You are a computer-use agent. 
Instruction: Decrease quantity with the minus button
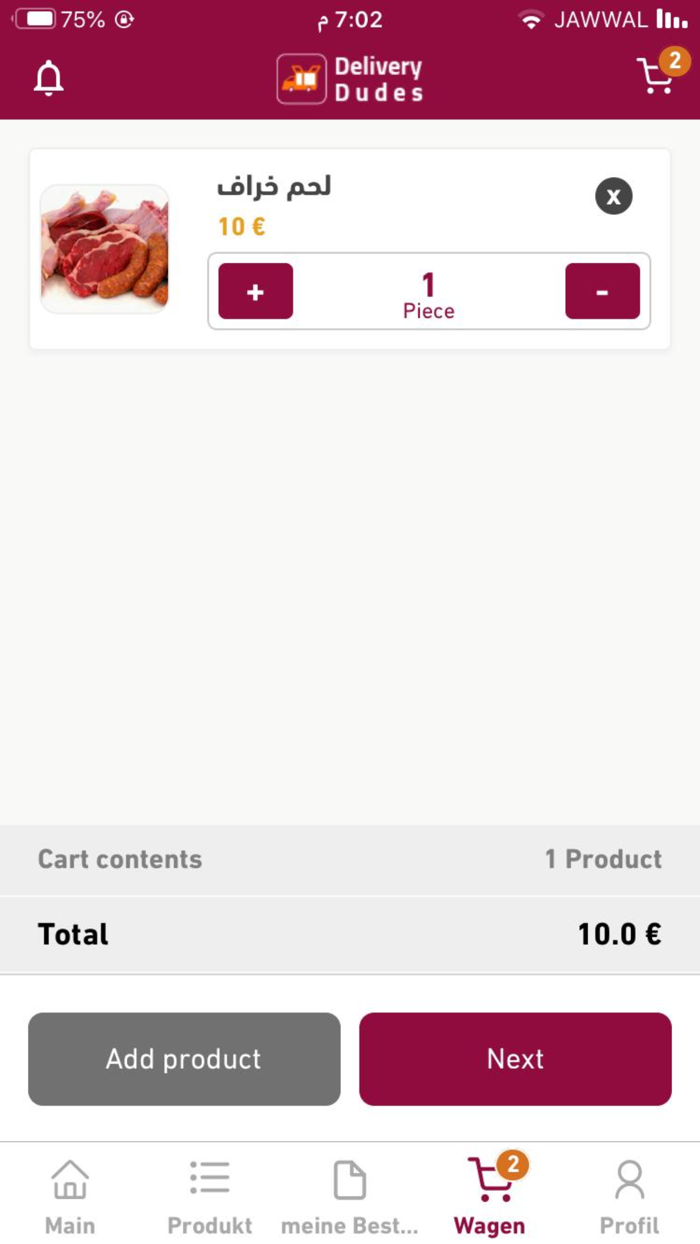pos(602,291)
